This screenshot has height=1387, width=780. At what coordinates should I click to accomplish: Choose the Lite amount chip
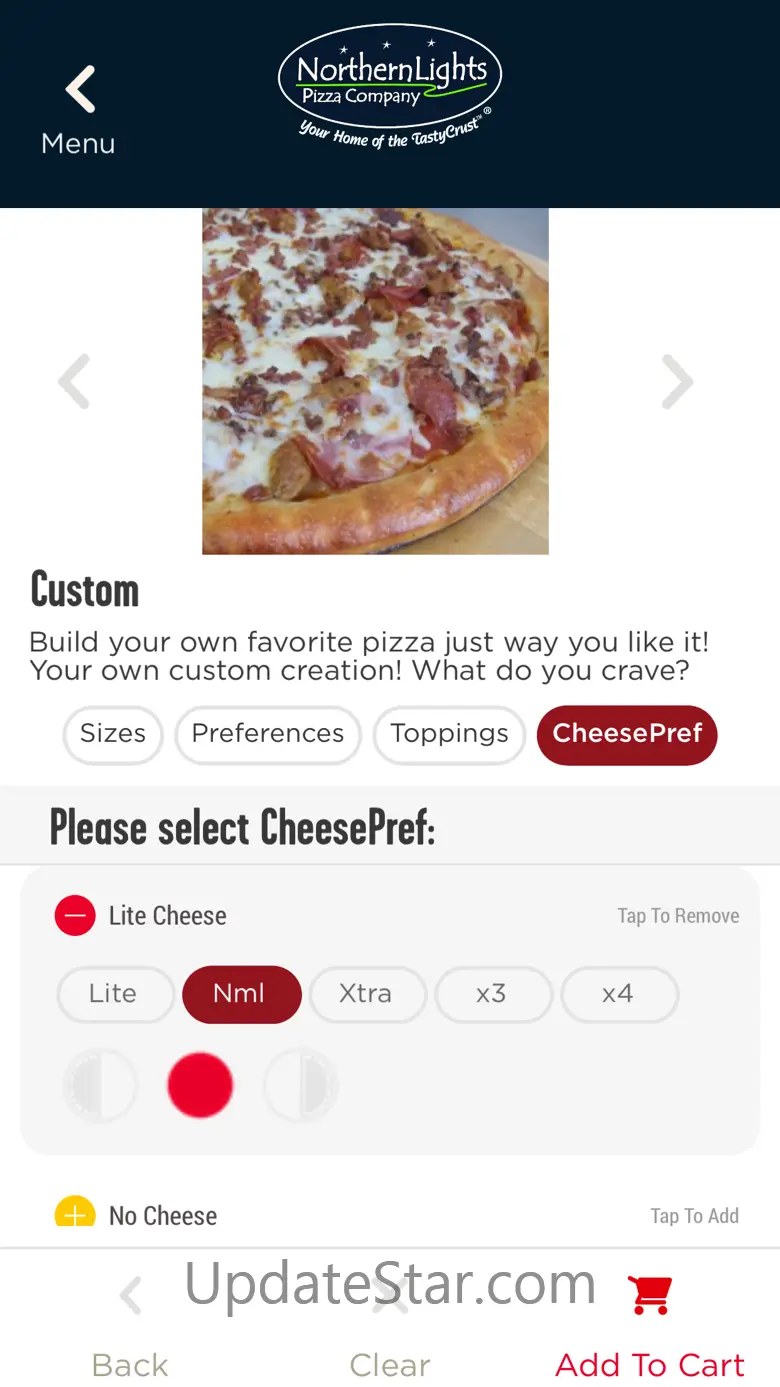114,994
